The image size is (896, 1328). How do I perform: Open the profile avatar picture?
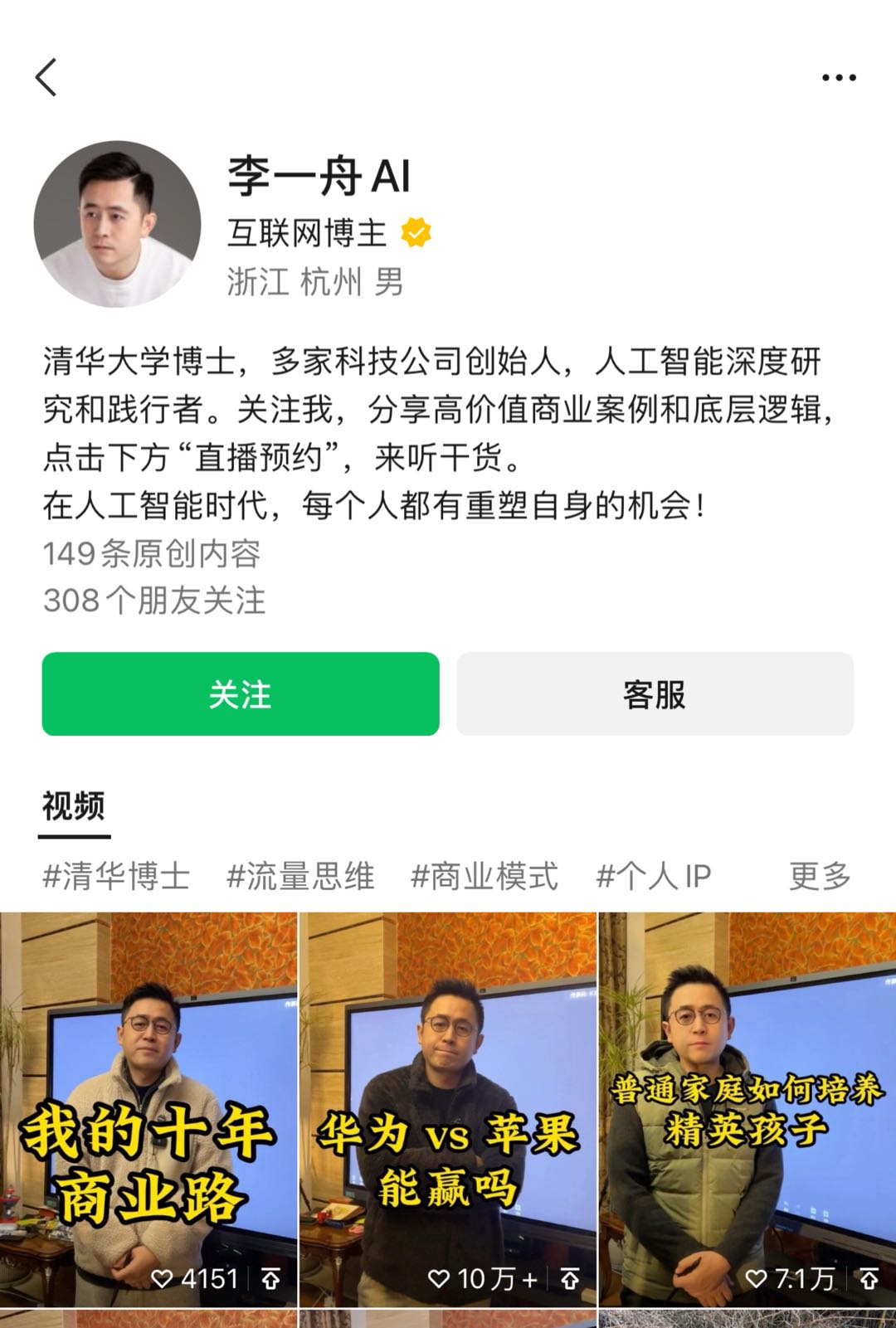pyautogui.click(x=117, y=224)
